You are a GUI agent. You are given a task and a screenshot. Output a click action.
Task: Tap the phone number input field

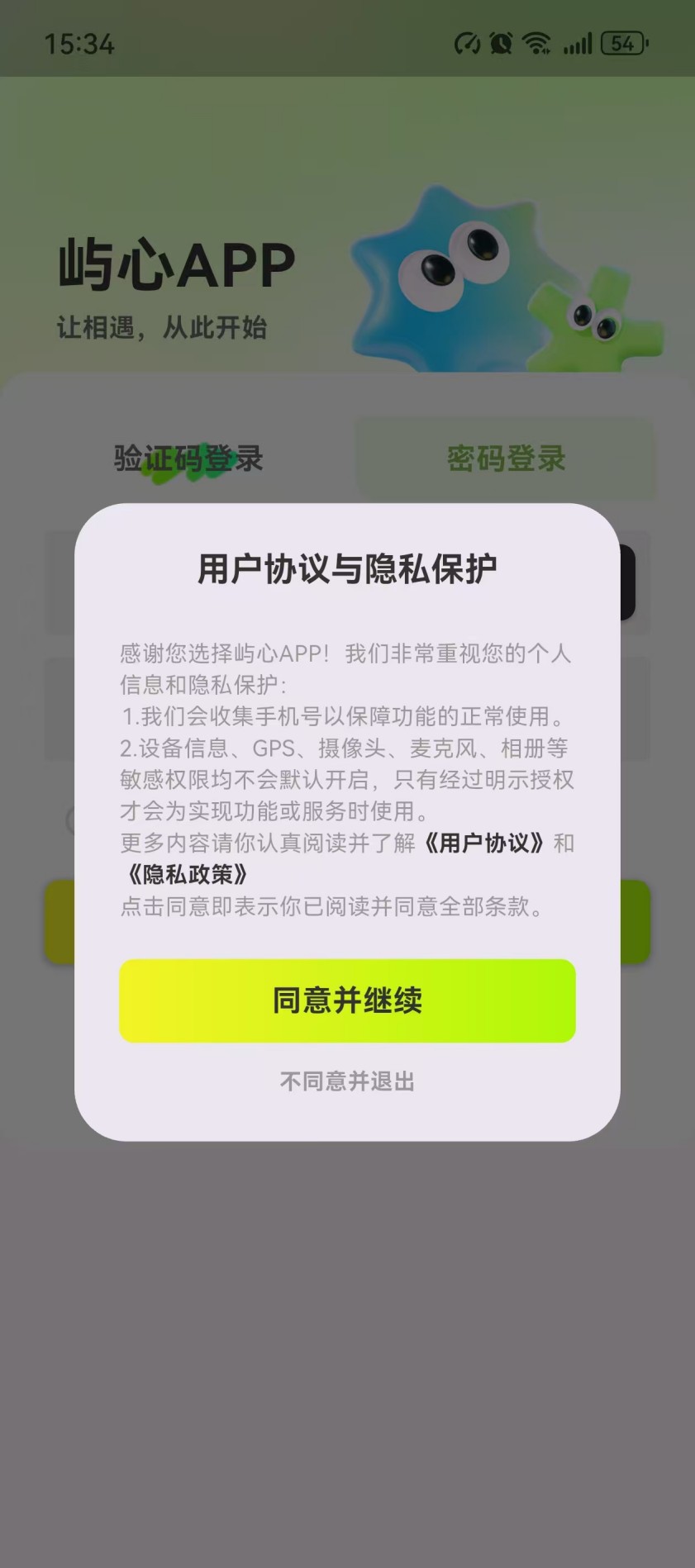click(346, 581)
